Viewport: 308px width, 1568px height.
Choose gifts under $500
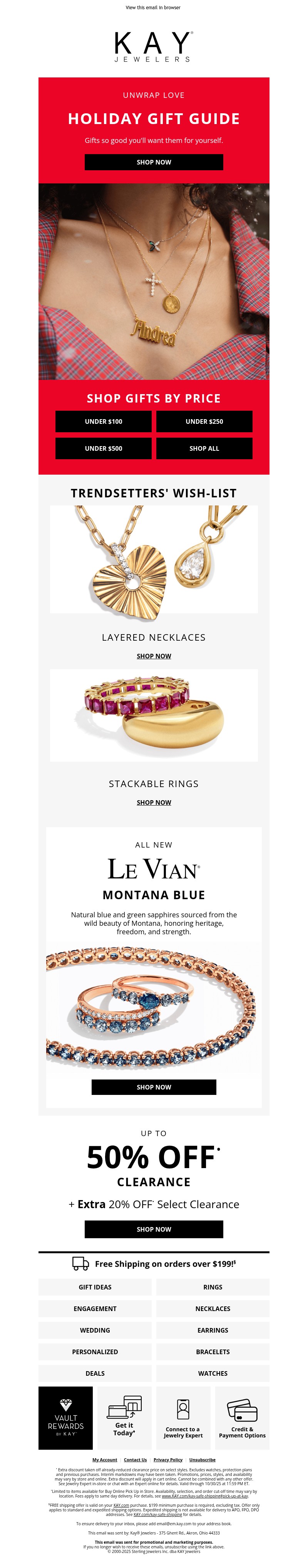coord(104,448)
